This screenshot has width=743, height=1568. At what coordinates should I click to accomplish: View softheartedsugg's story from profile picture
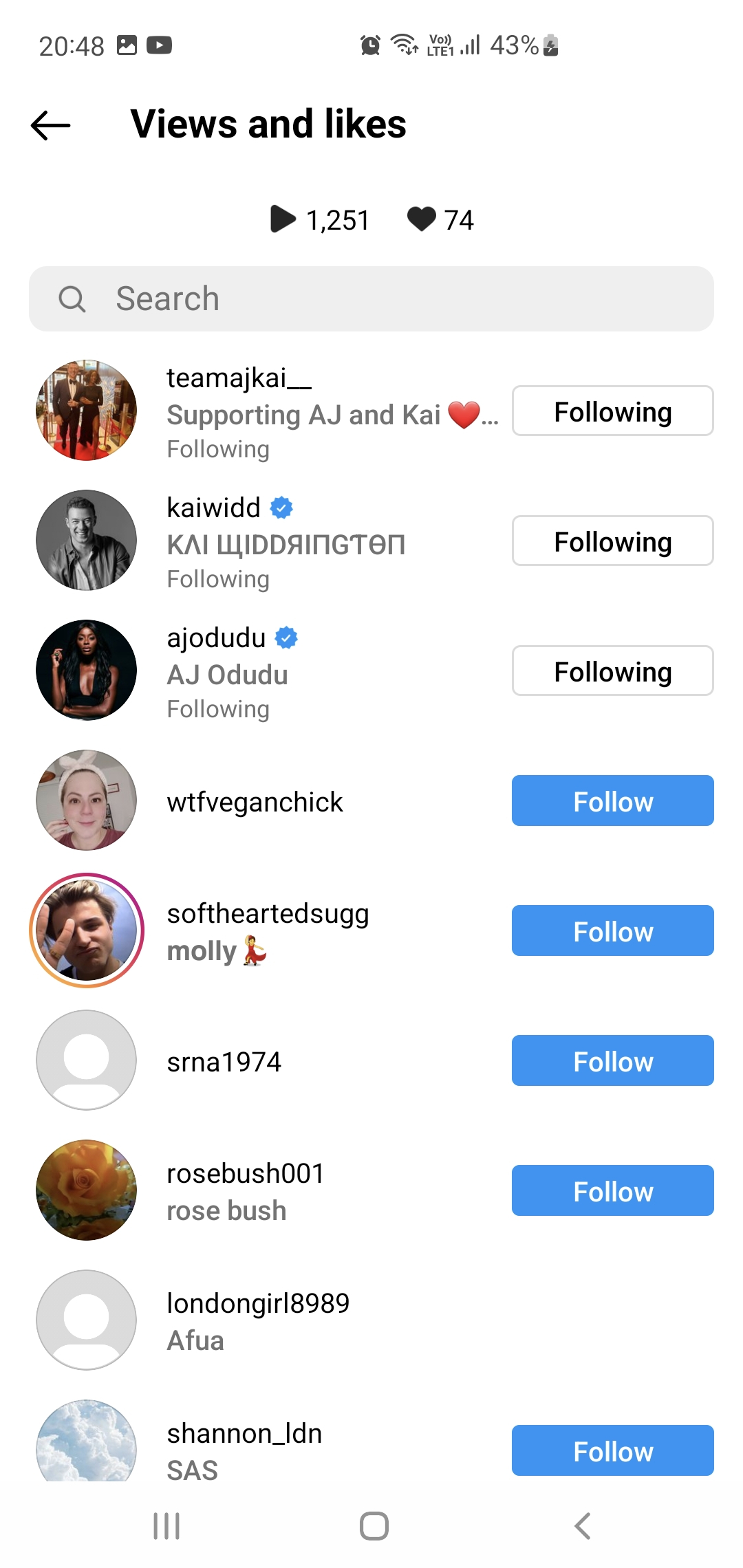87,931
